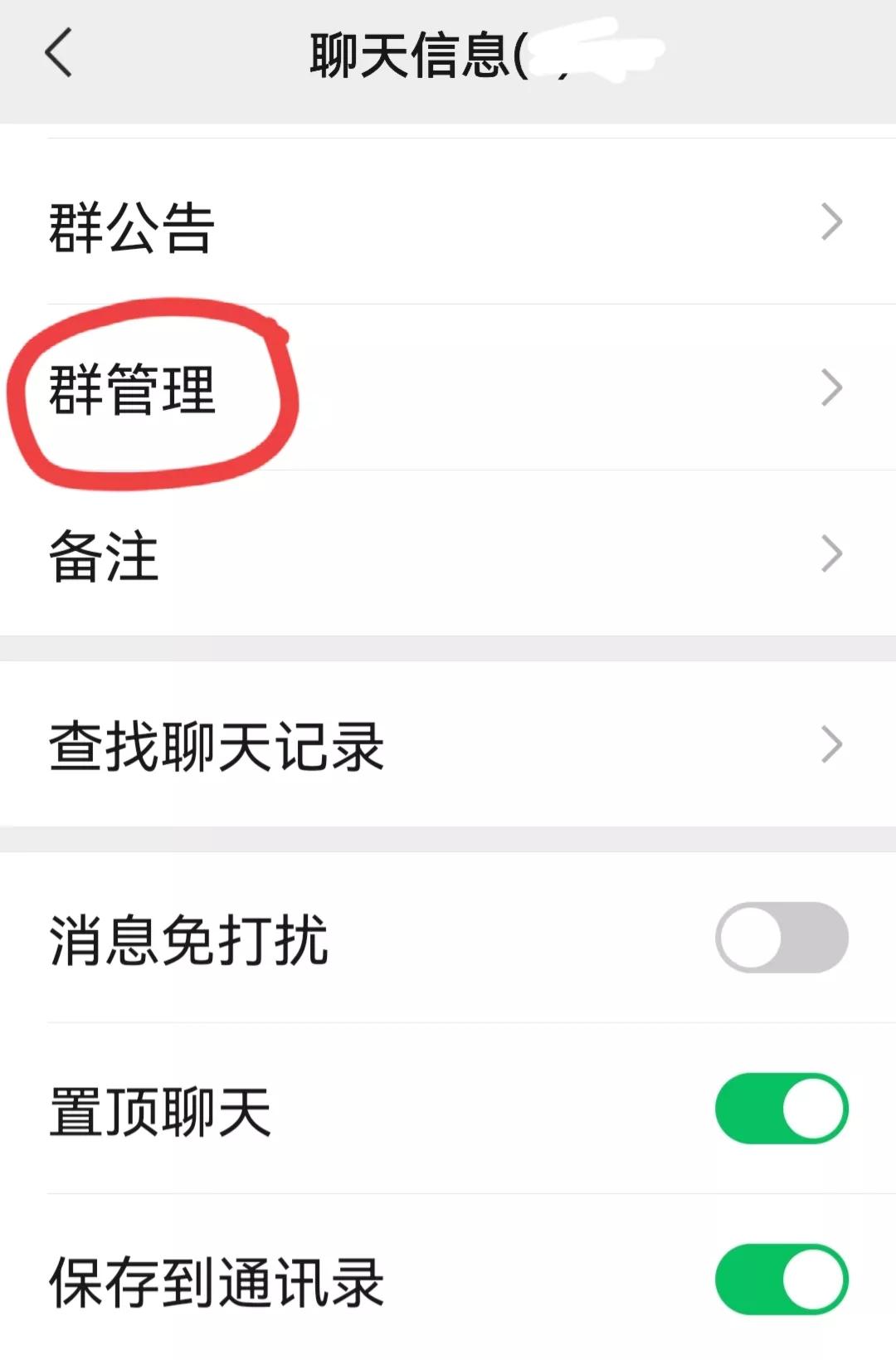
Task: Open the red-circled 群管理 group management option
Action: (x=133, y=386)
